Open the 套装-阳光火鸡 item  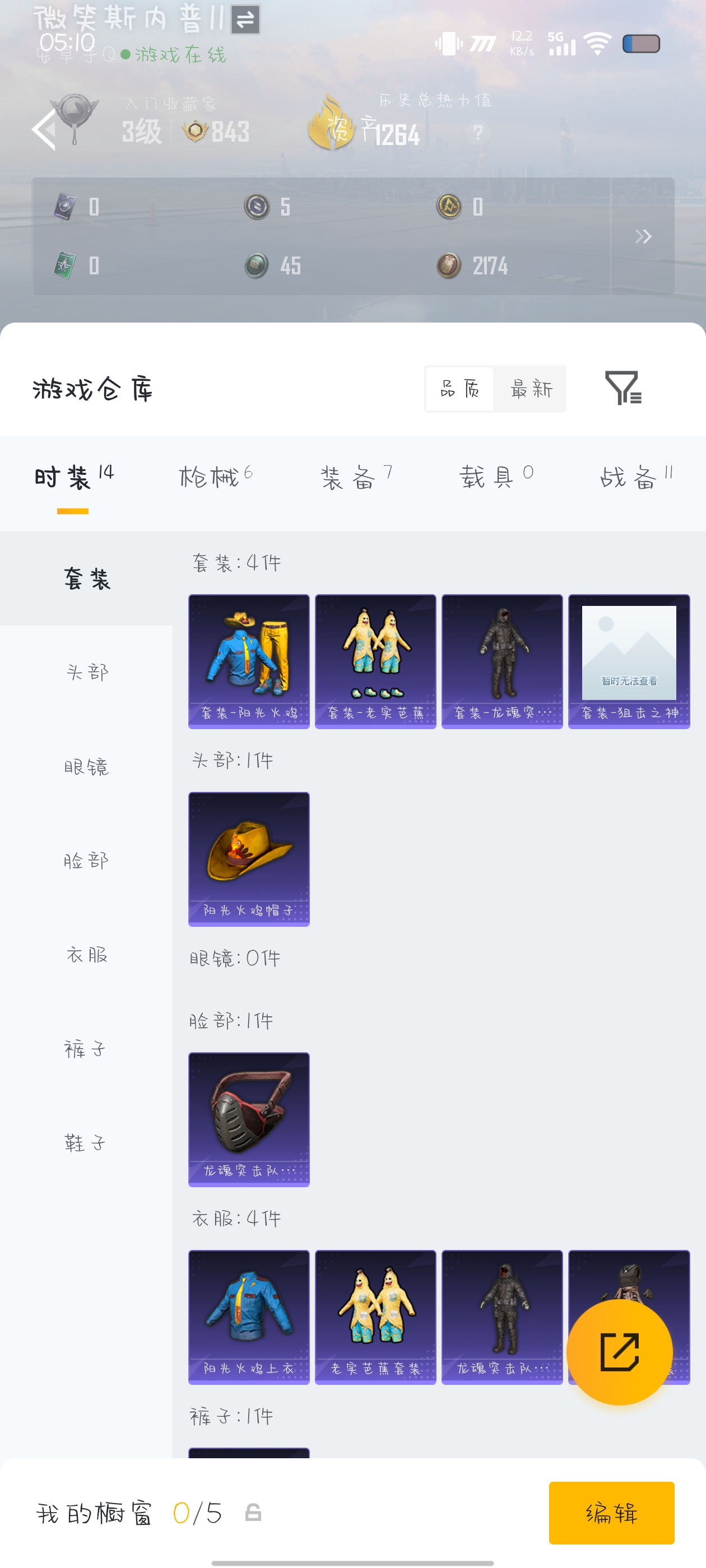click(249, 661)
